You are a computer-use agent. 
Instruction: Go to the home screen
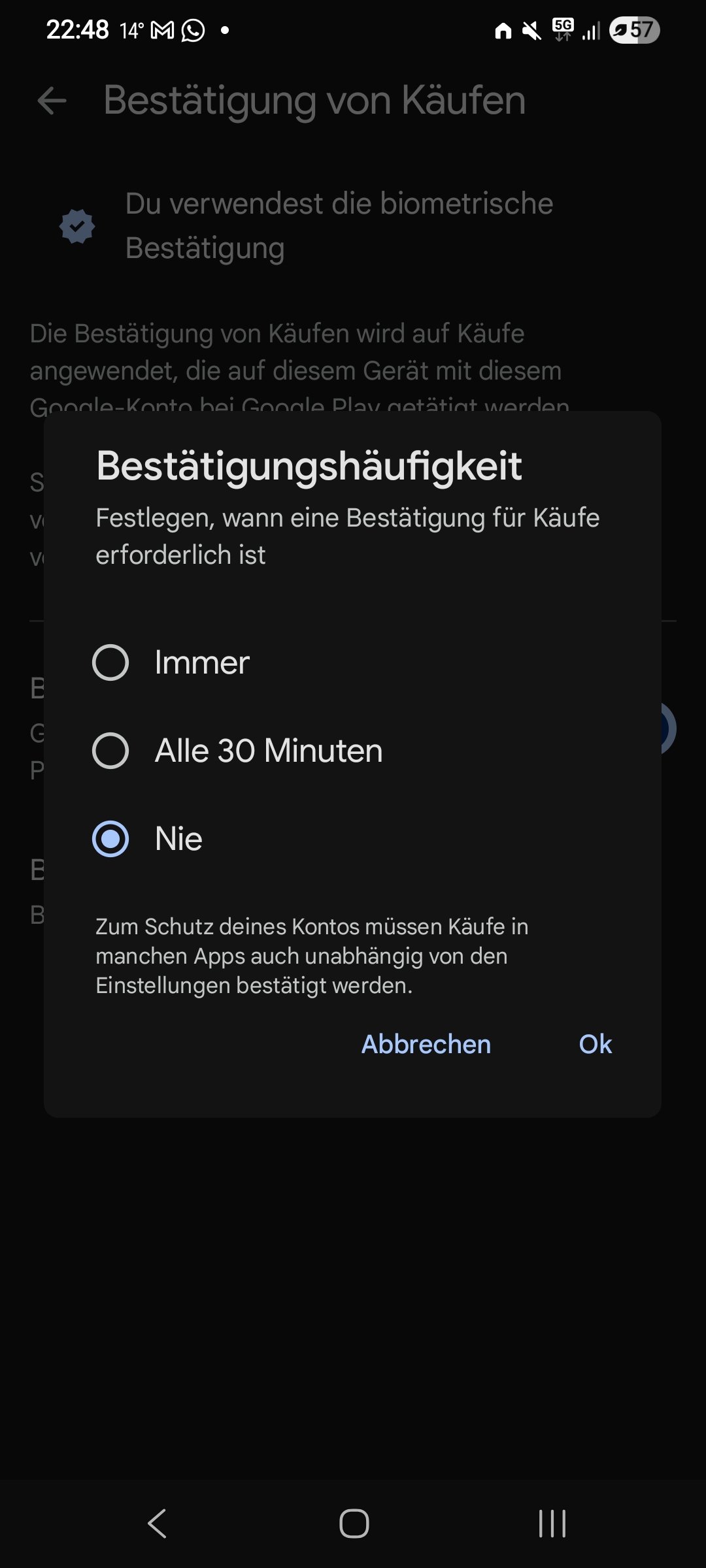coord(354,1524)
